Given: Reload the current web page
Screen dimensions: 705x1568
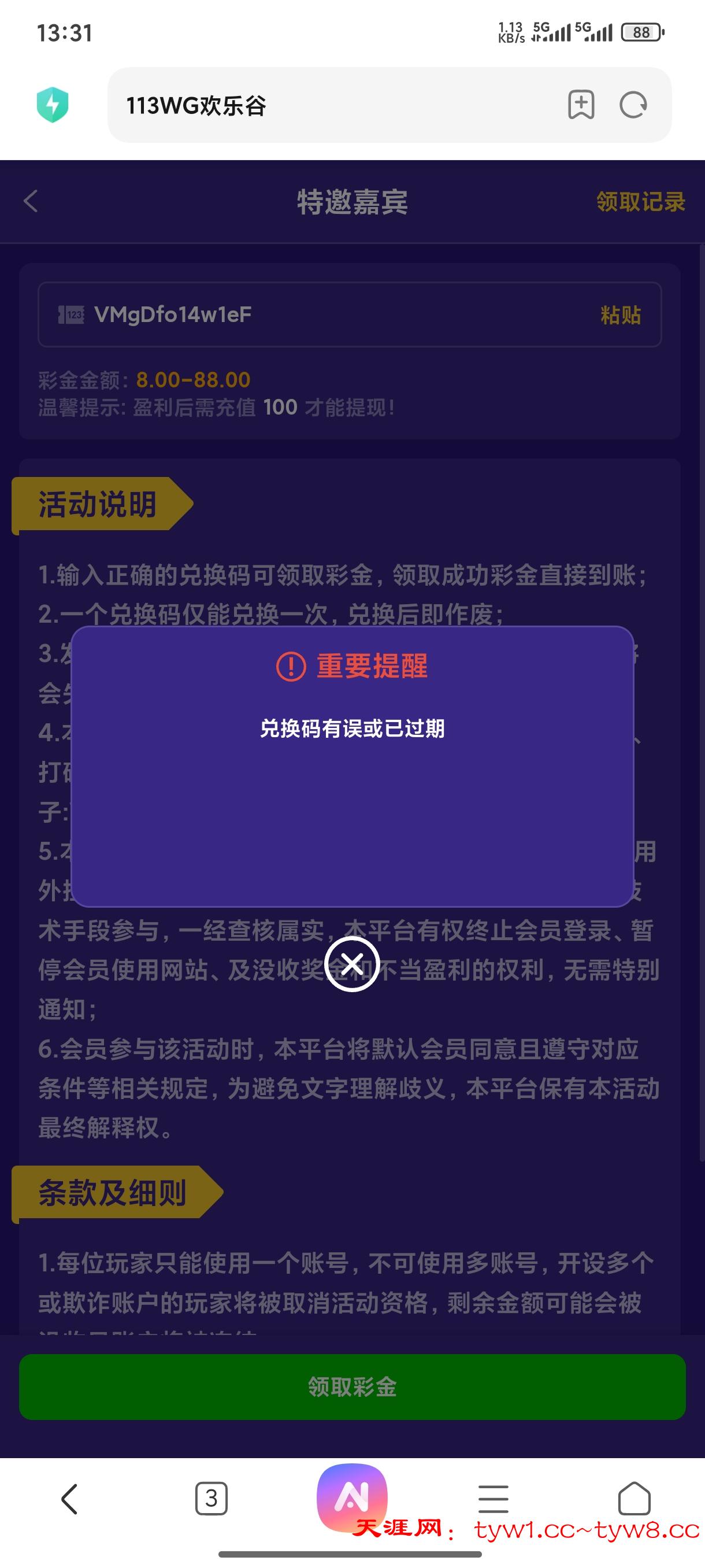Looking at the screenshot, I should 633,105.
